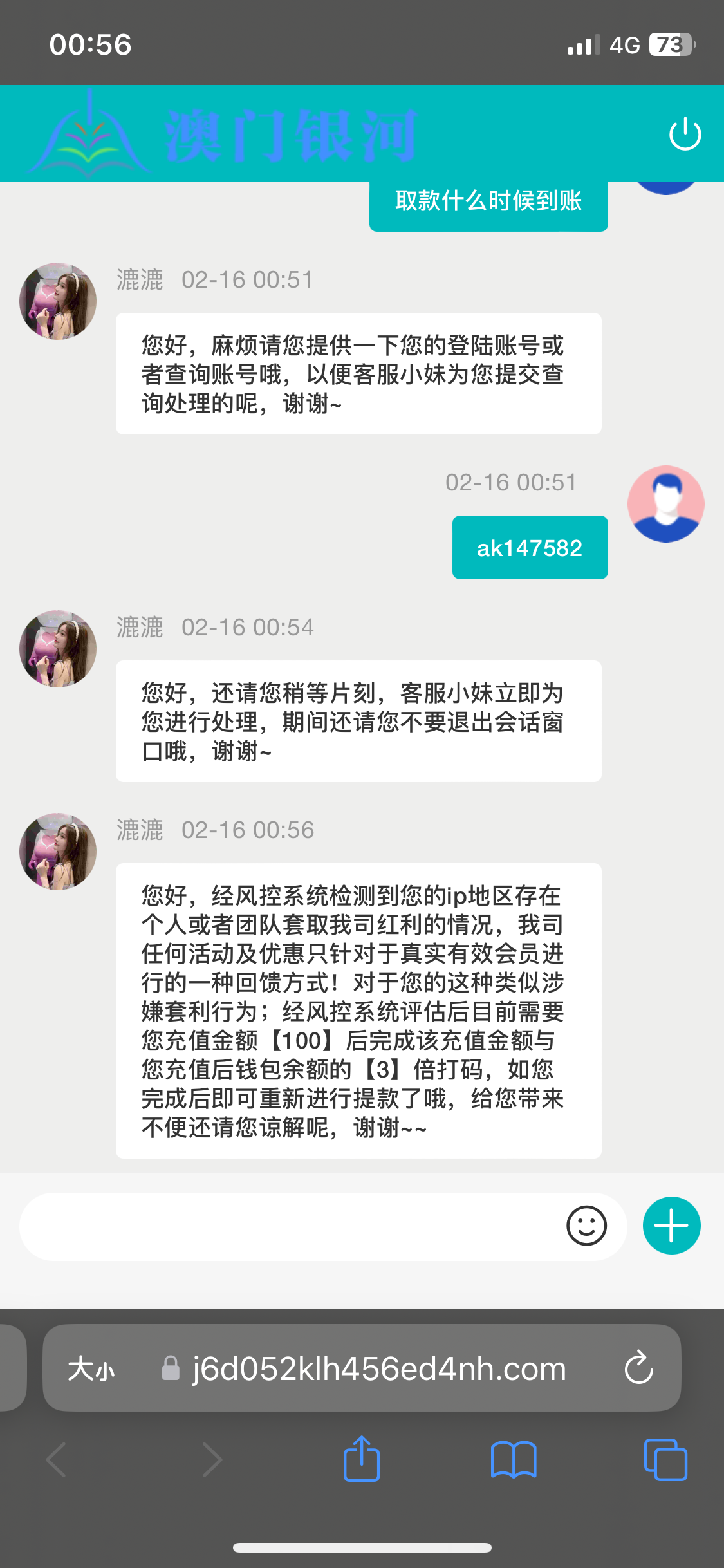The height and width of the screenshot is (1568, 724).
Task: Open the Safari page size menu
Action: (x=91, y=1368)
